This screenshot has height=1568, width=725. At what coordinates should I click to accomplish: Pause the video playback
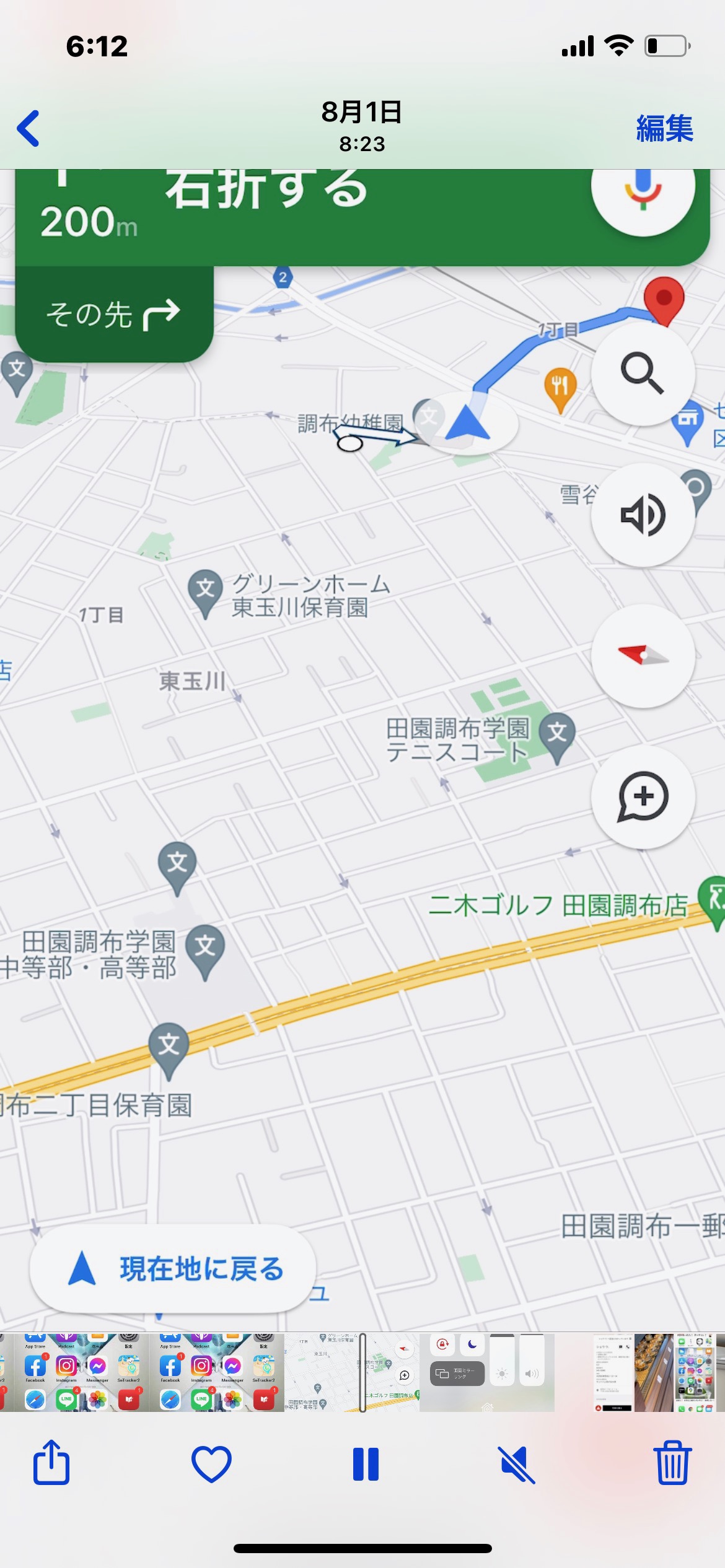(x=366, y=1465)
